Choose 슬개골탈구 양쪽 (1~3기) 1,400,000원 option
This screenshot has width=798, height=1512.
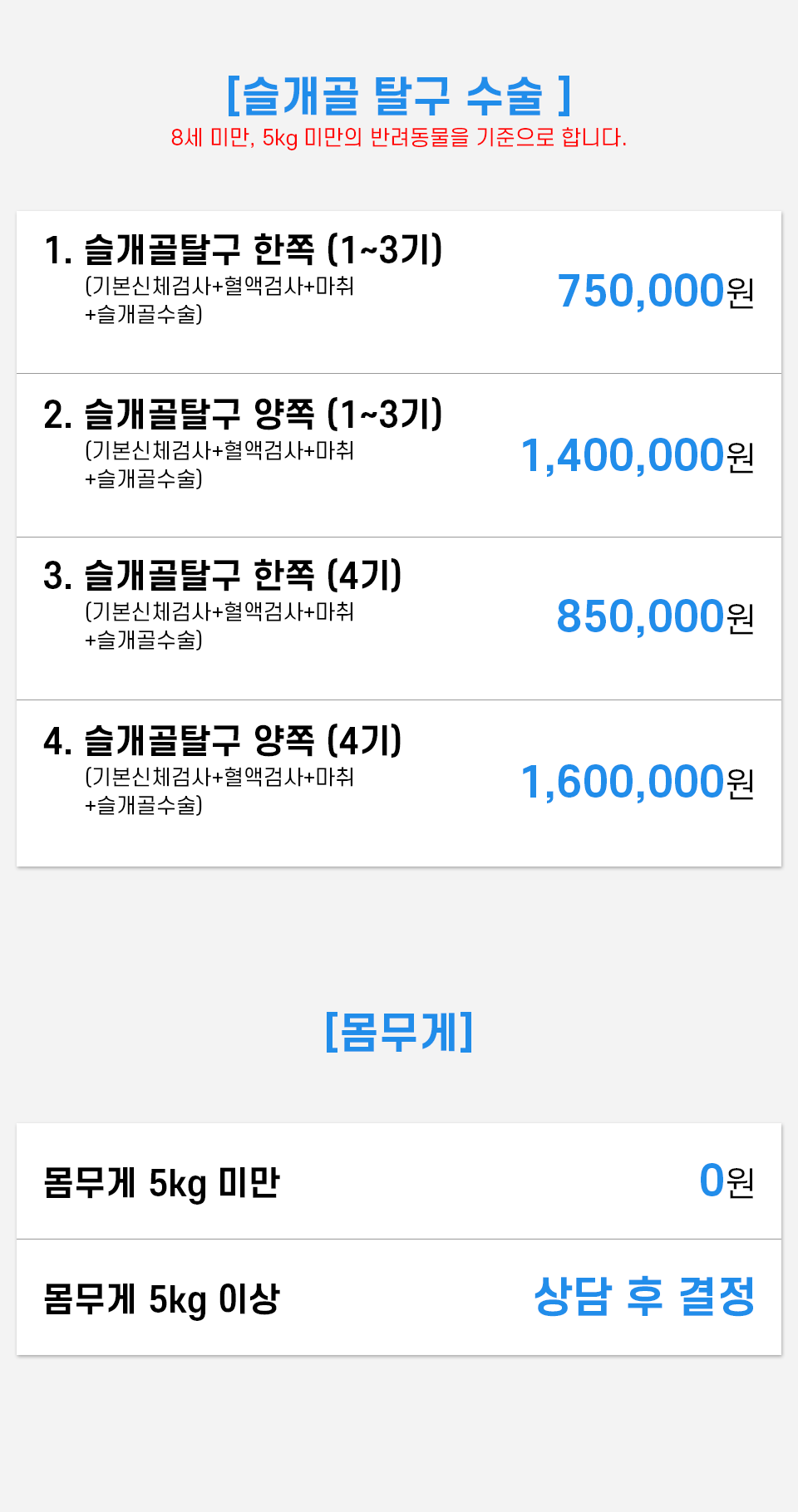click(x=399, y=455)
